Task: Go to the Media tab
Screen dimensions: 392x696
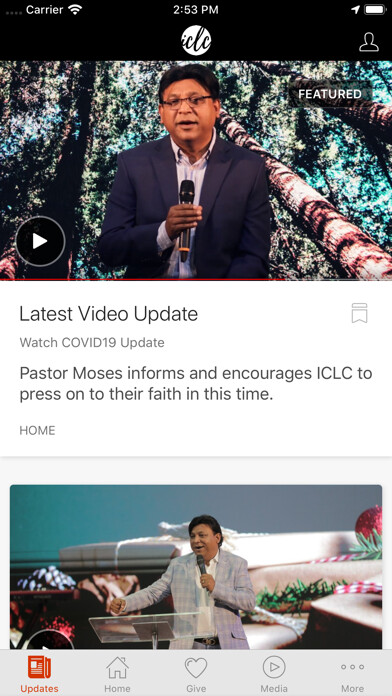Action: tap(274, 674)
